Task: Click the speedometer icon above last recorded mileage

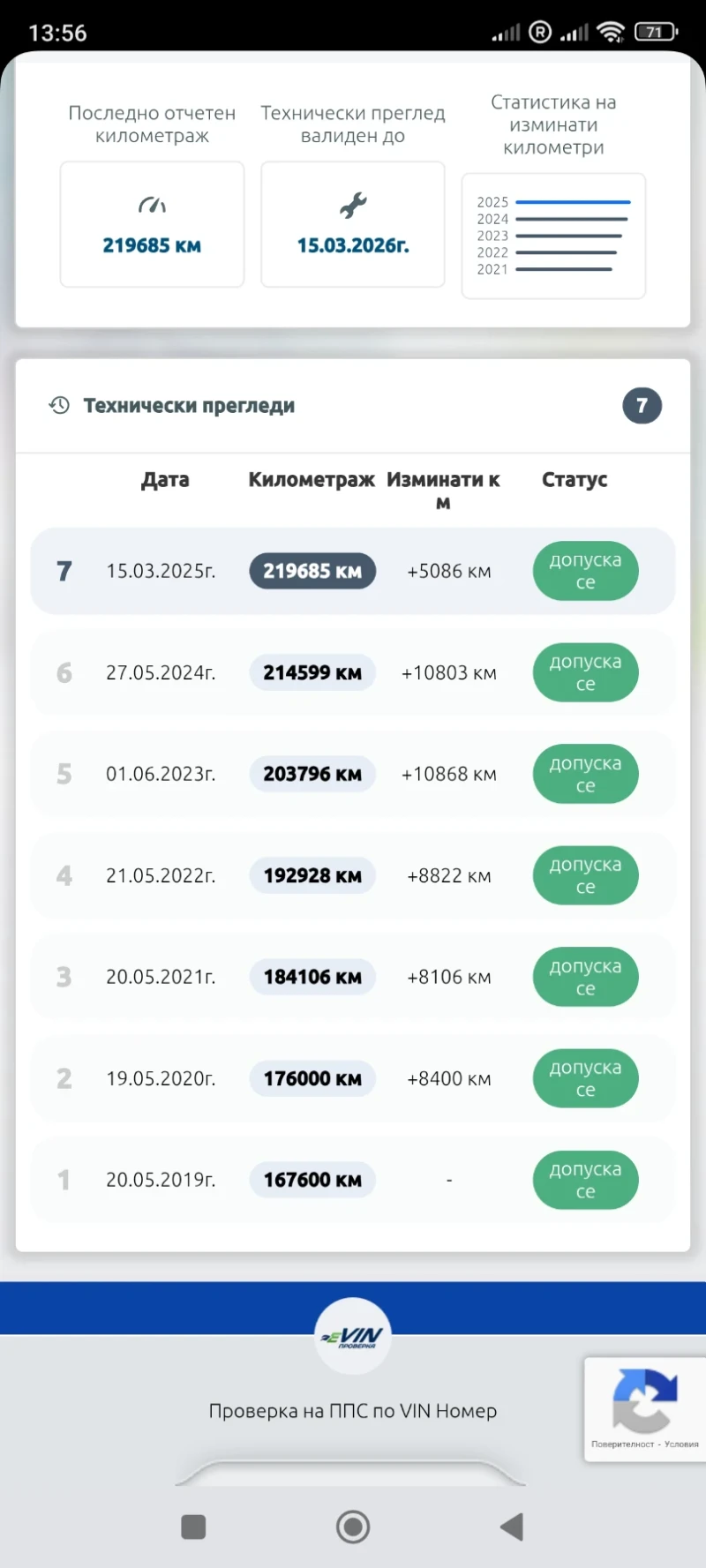Action: [151, 204]
